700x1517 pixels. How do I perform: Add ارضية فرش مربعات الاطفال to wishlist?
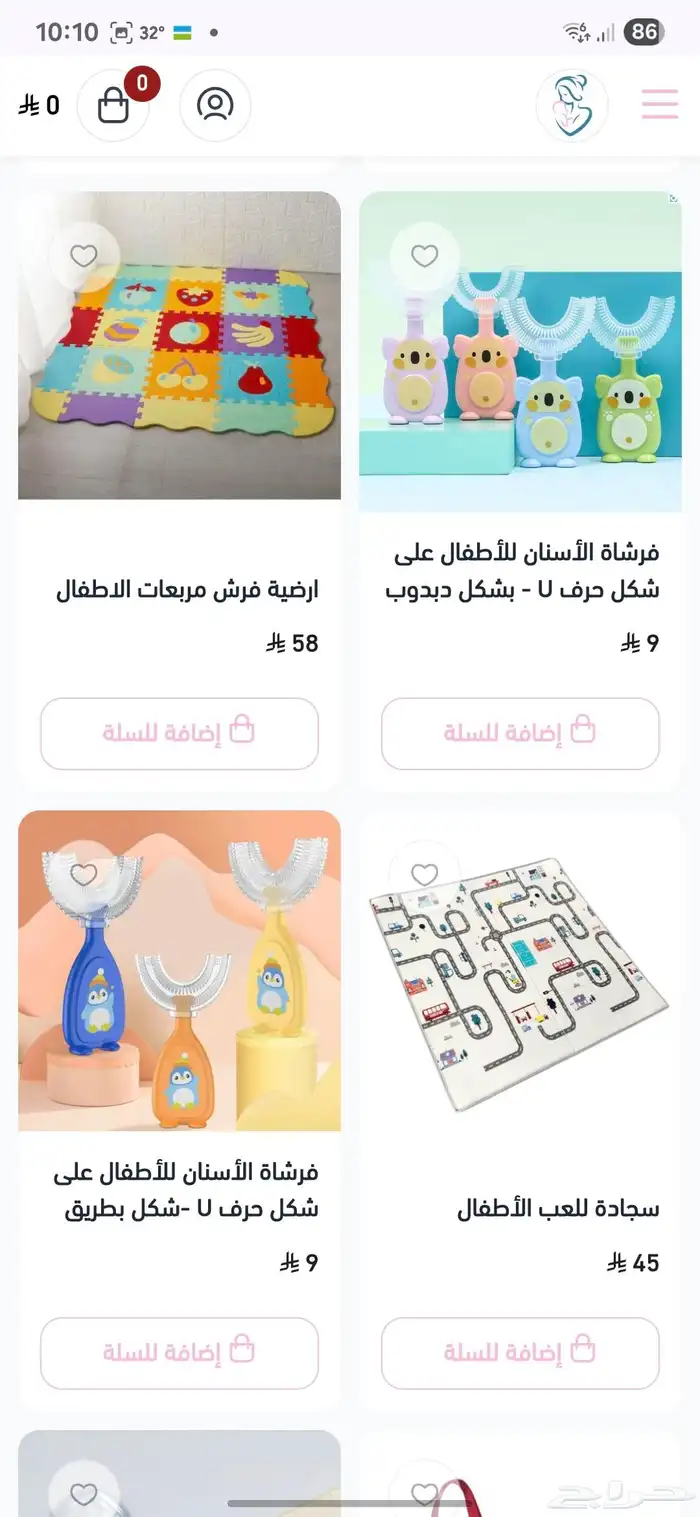pos(84,257)
